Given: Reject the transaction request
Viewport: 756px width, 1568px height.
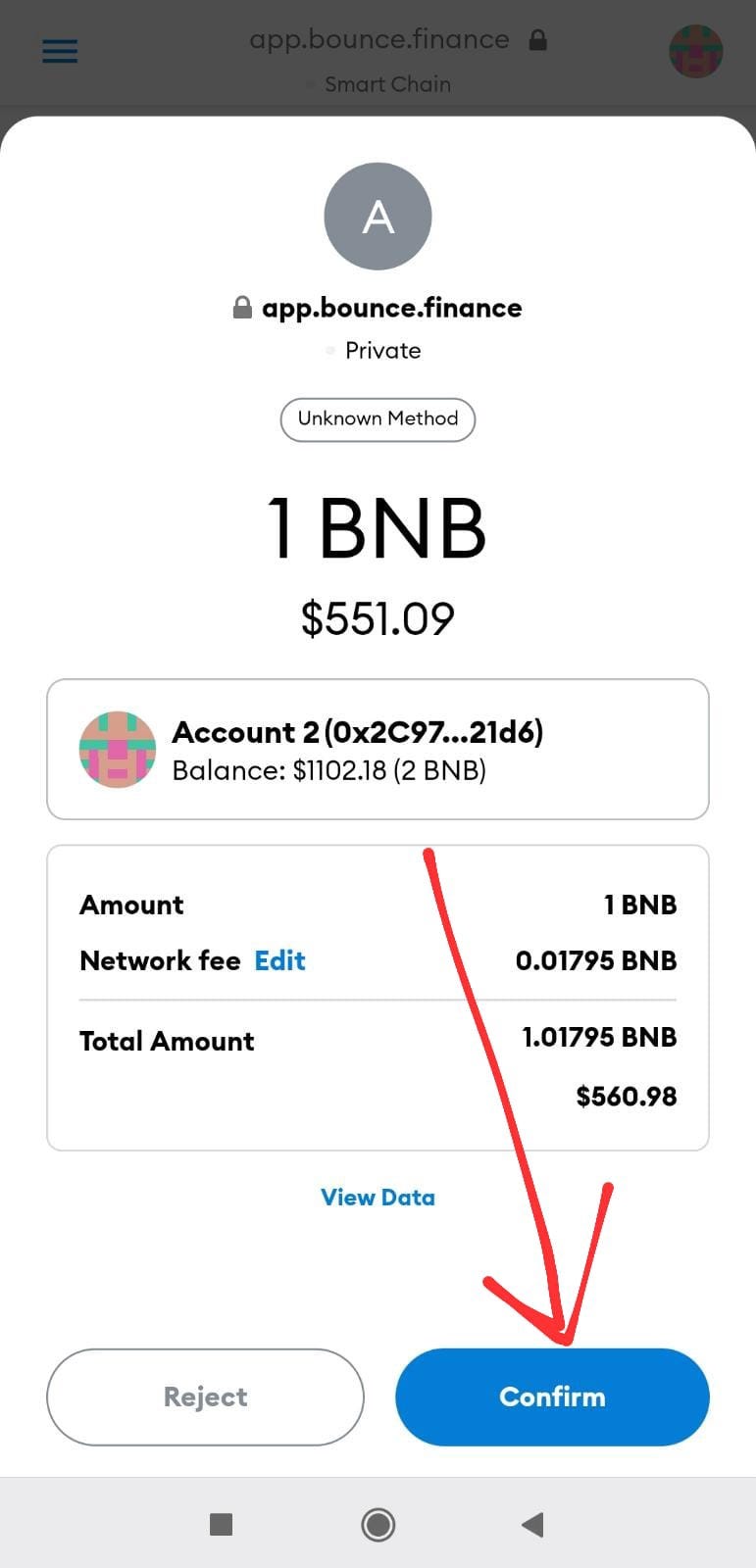Looking at the screenshot, I should [205, 1396].
